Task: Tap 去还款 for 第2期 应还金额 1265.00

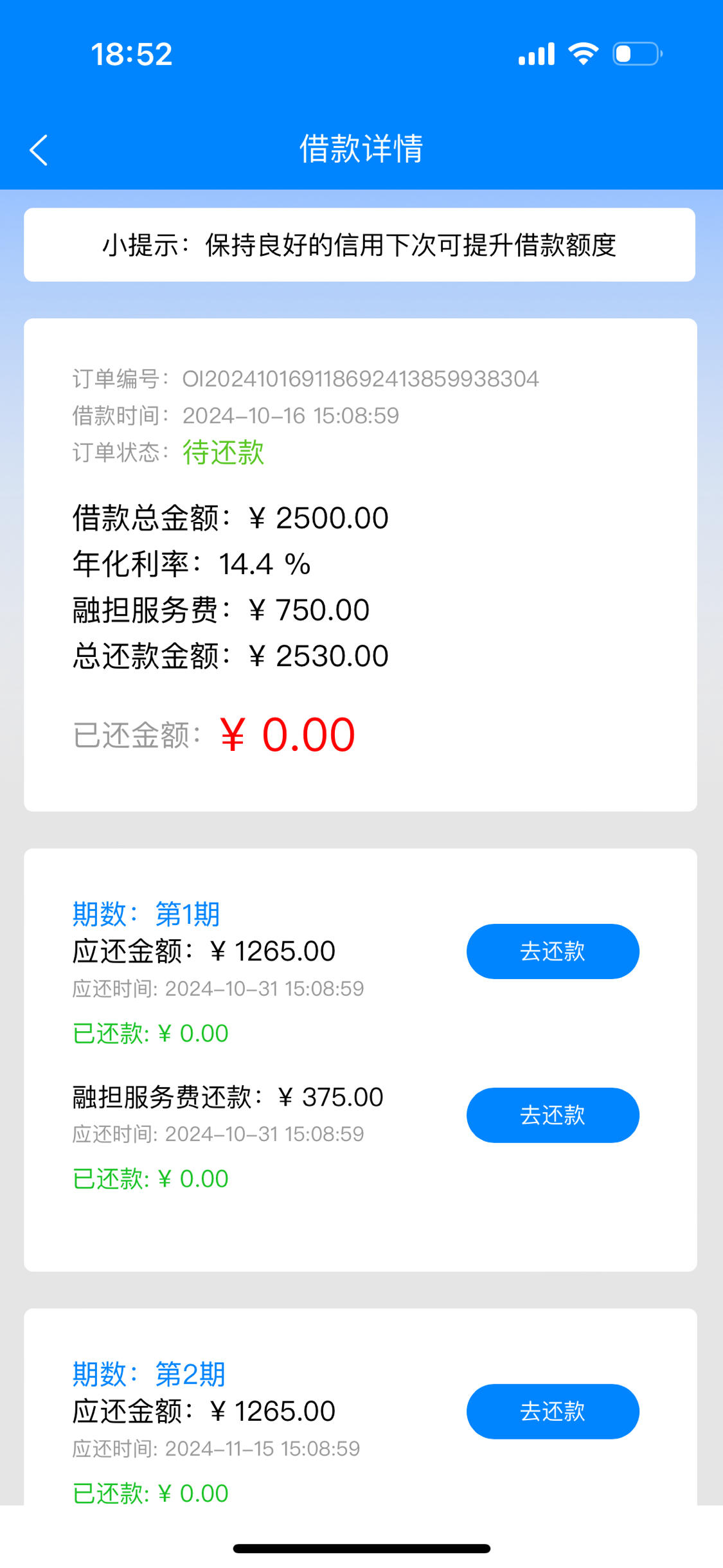Action: tap(553, 1411)
